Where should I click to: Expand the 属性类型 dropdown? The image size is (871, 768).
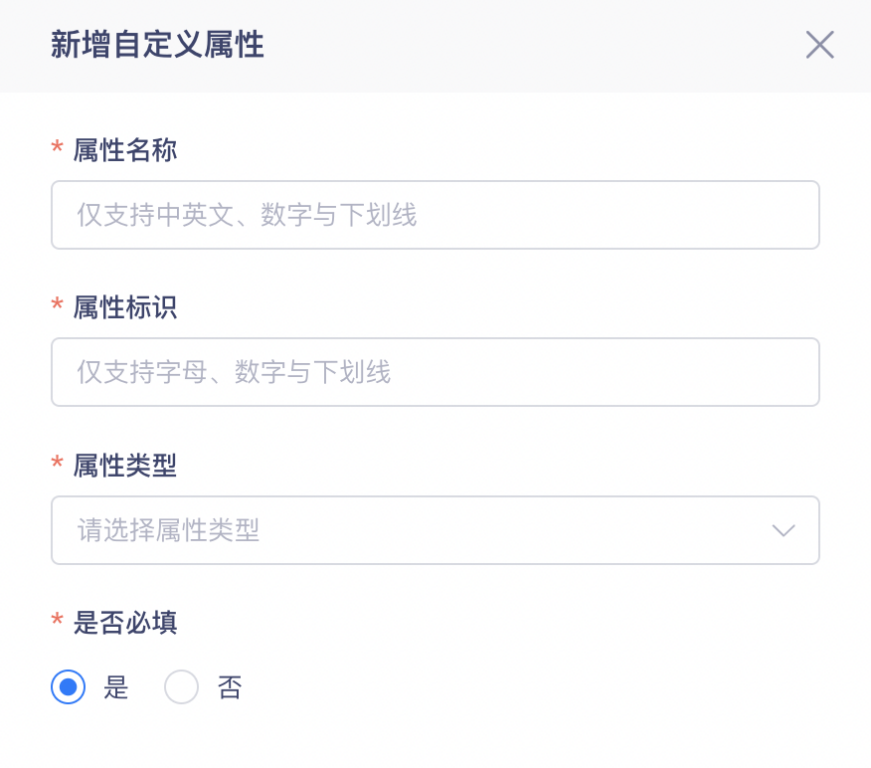(x=435, y=530)
